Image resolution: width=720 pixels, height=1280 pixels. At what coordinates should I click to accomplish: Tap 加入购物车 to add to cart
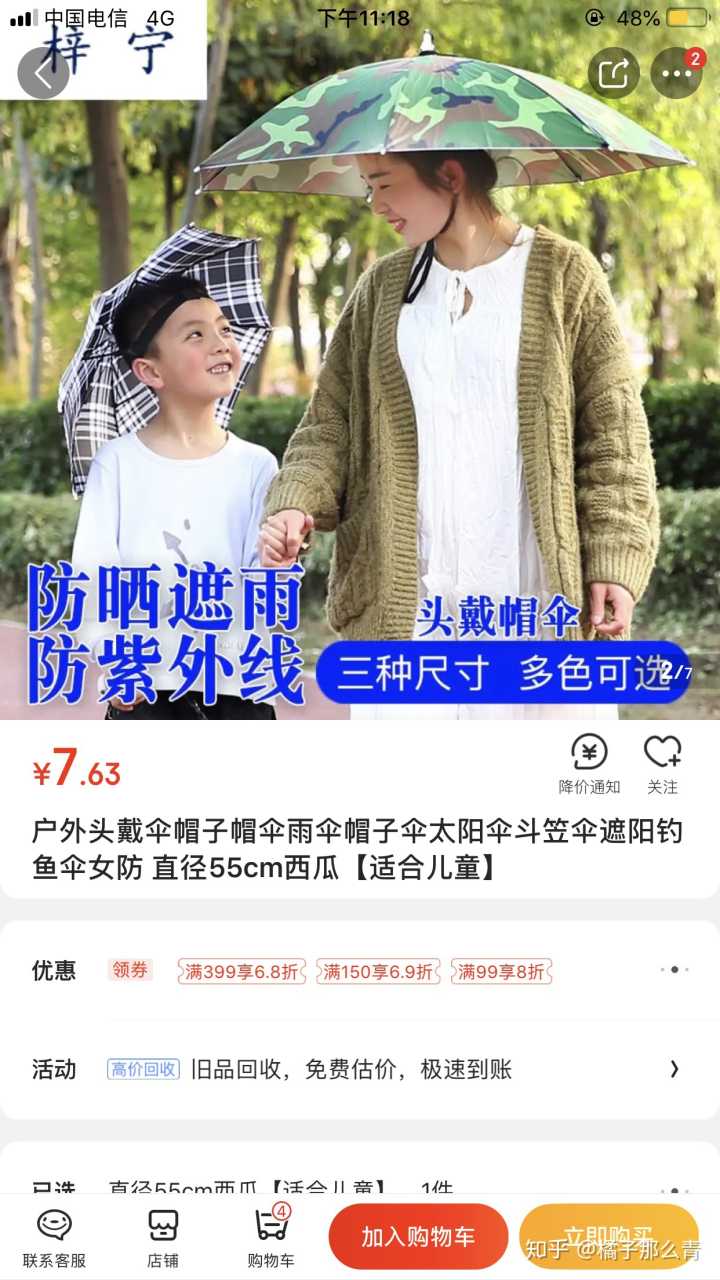tap(418, 1237)
